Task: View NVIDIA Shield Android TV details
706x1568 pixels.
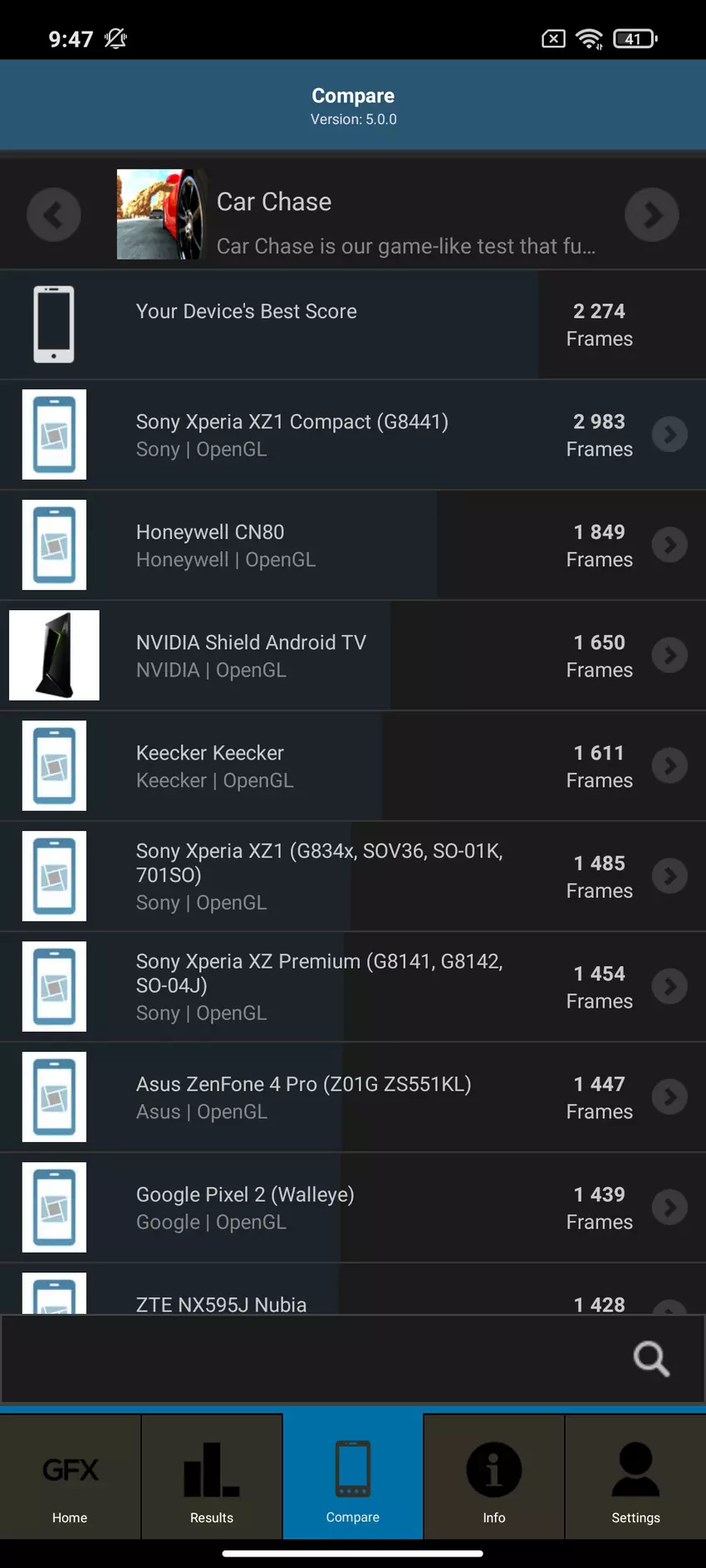Action: [x=332, y=656]
